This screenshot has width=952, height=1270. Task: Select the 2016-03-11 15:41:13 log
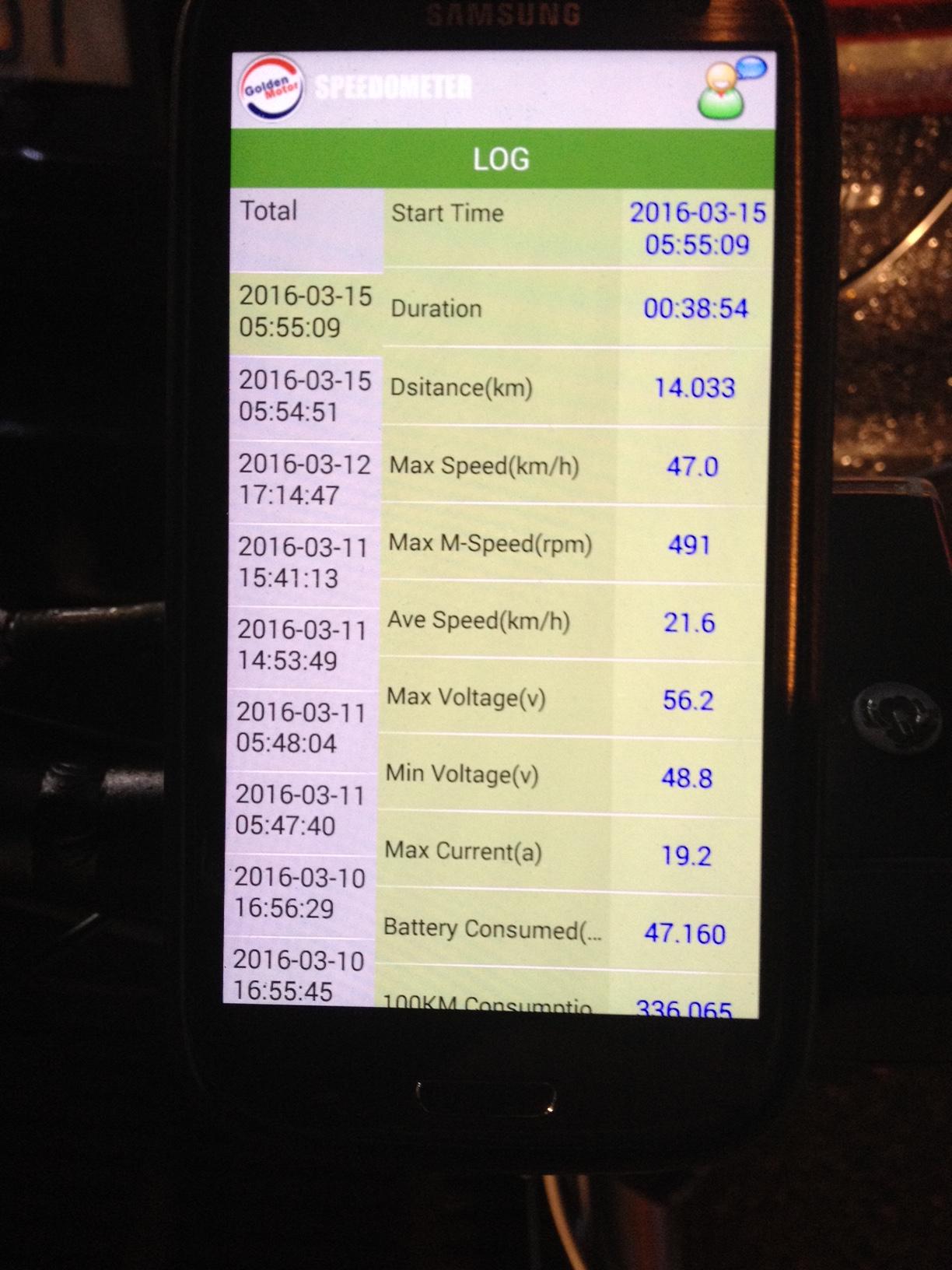click(x=303, y=563)
